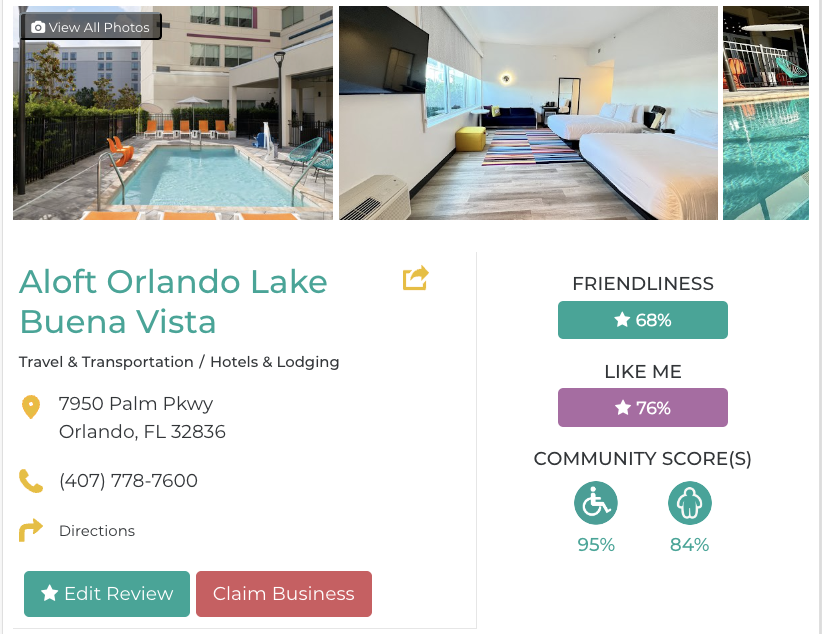Tap the Edit Review button
The width and height of the screenshot is (822, 634).
[x=106, y=594]
